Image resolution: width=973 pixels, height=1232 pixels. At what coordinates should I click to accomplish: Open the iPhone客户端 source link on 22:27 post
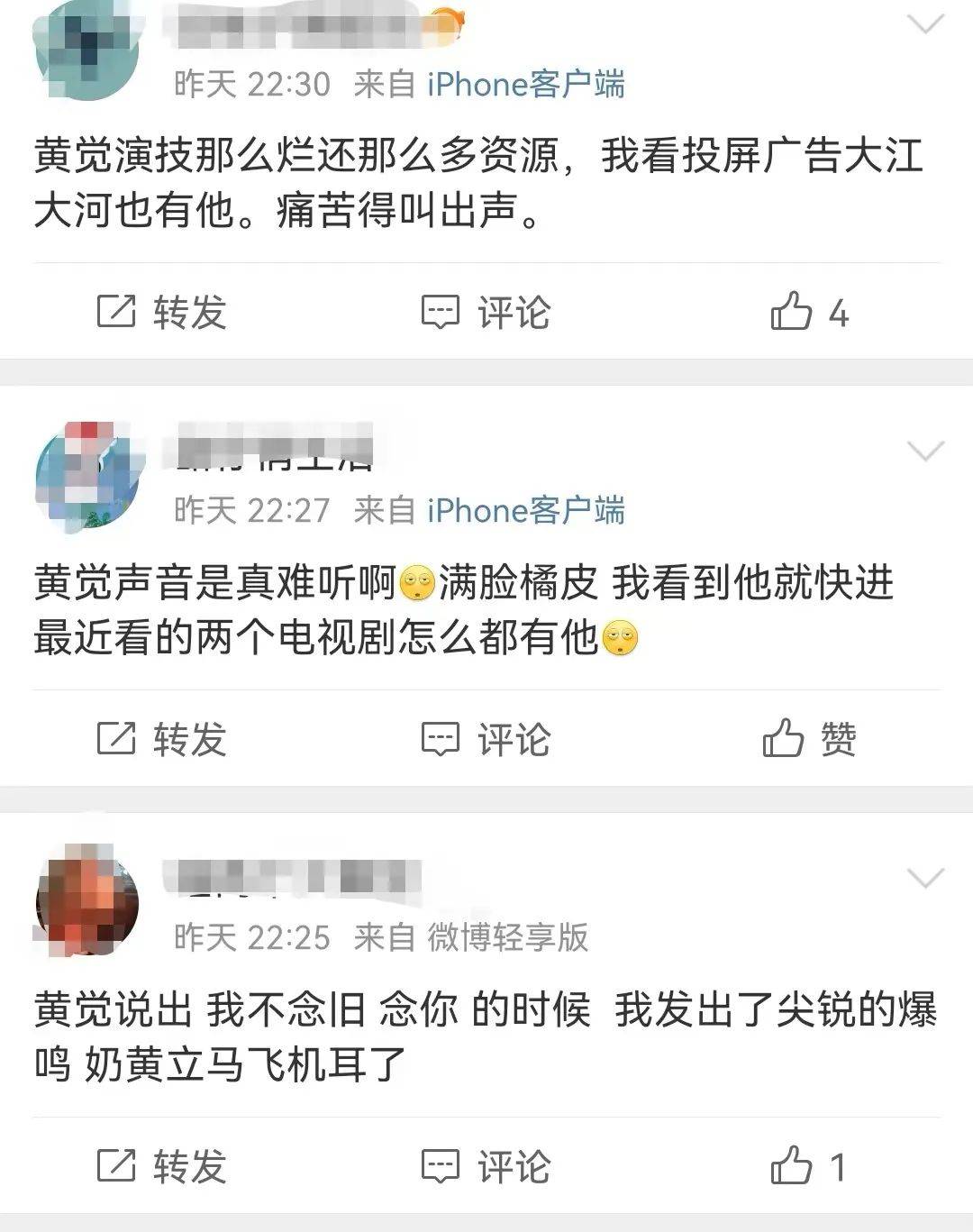[525, 511]
